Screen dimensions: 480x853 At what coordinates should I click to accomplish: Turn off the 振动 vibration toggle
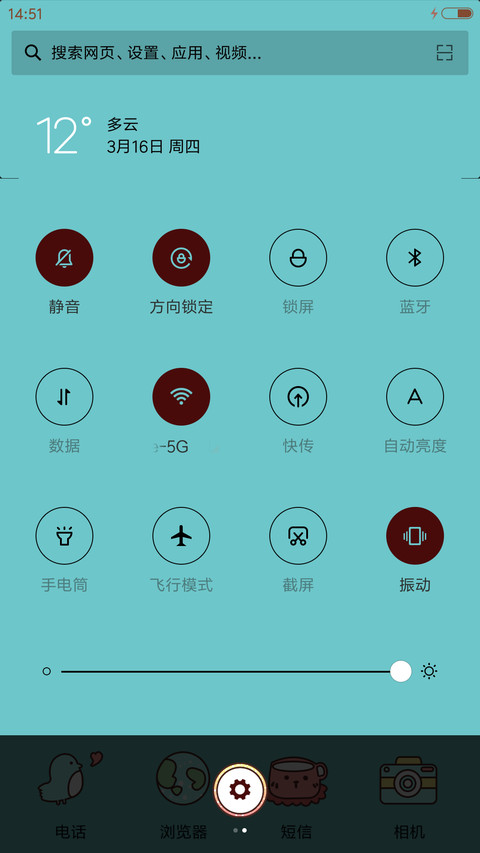(x=415, y=536)
